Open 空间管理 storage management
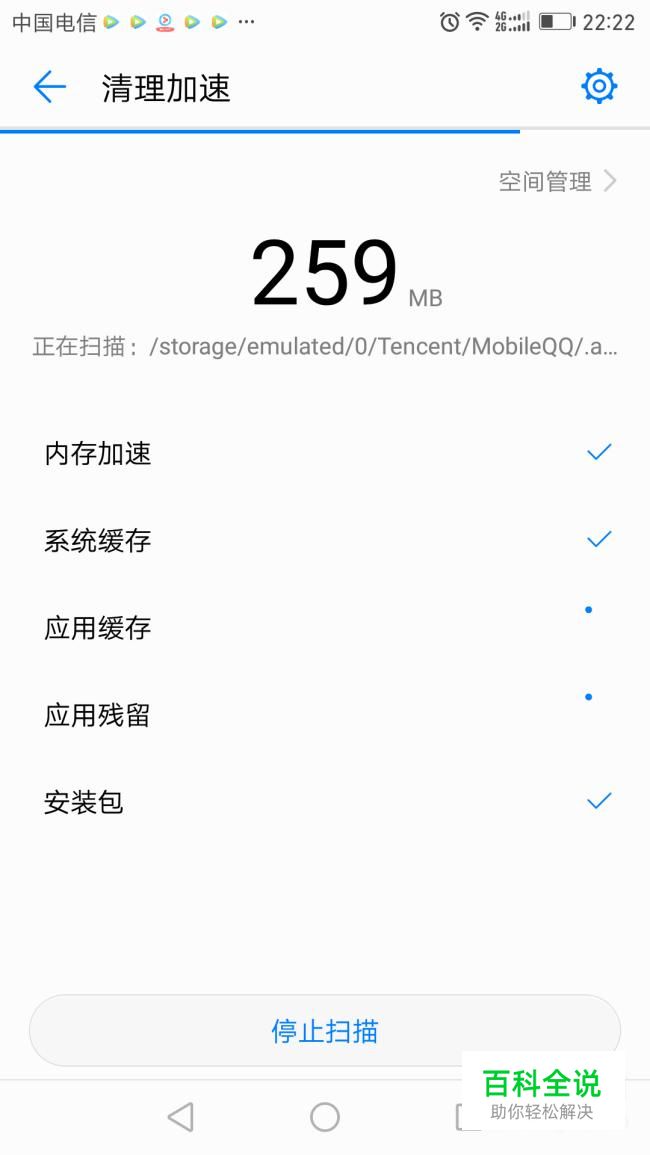 tap(557, 181)
